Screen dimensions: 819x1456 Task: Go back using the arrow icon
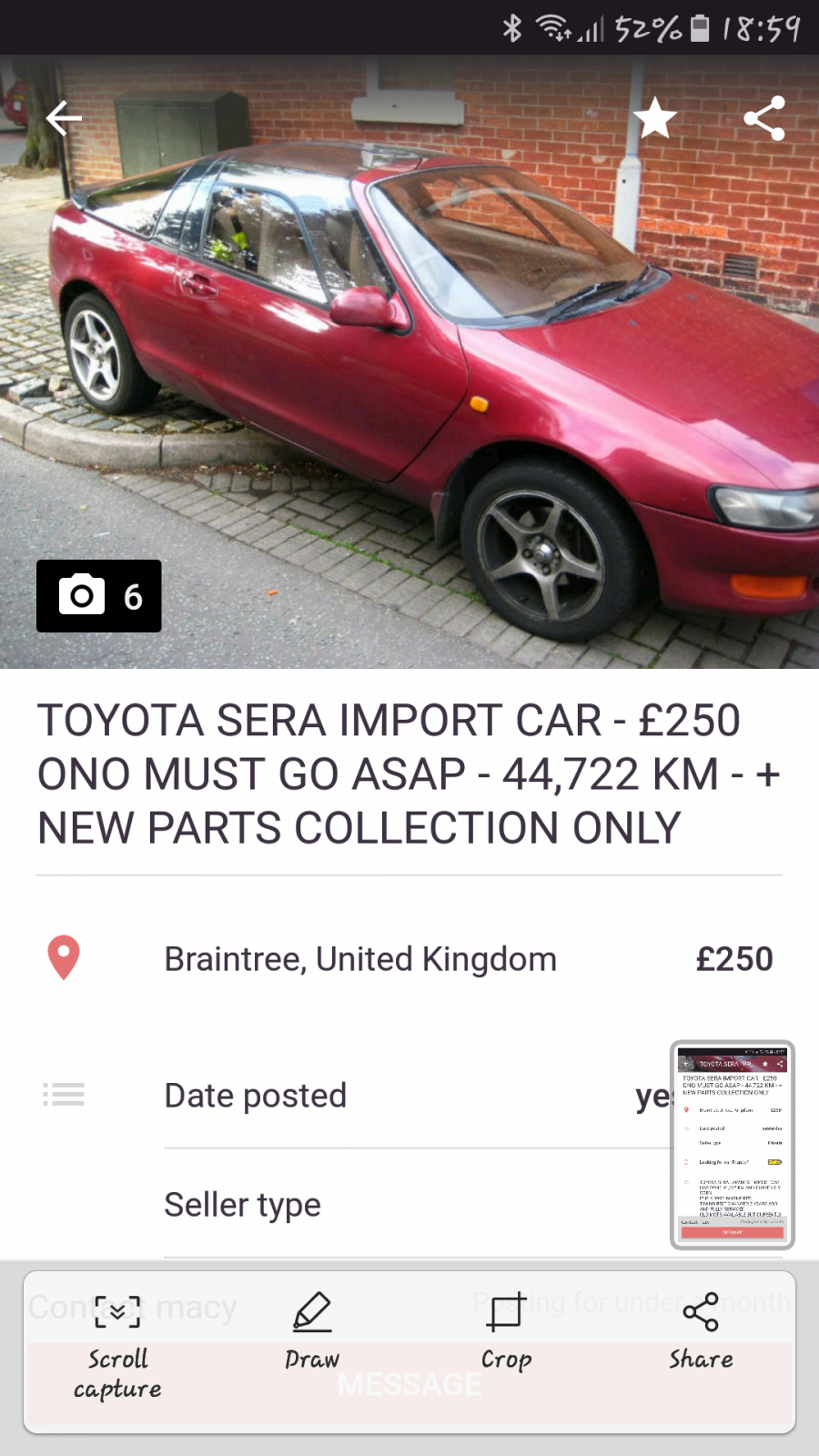click(64, 118)
